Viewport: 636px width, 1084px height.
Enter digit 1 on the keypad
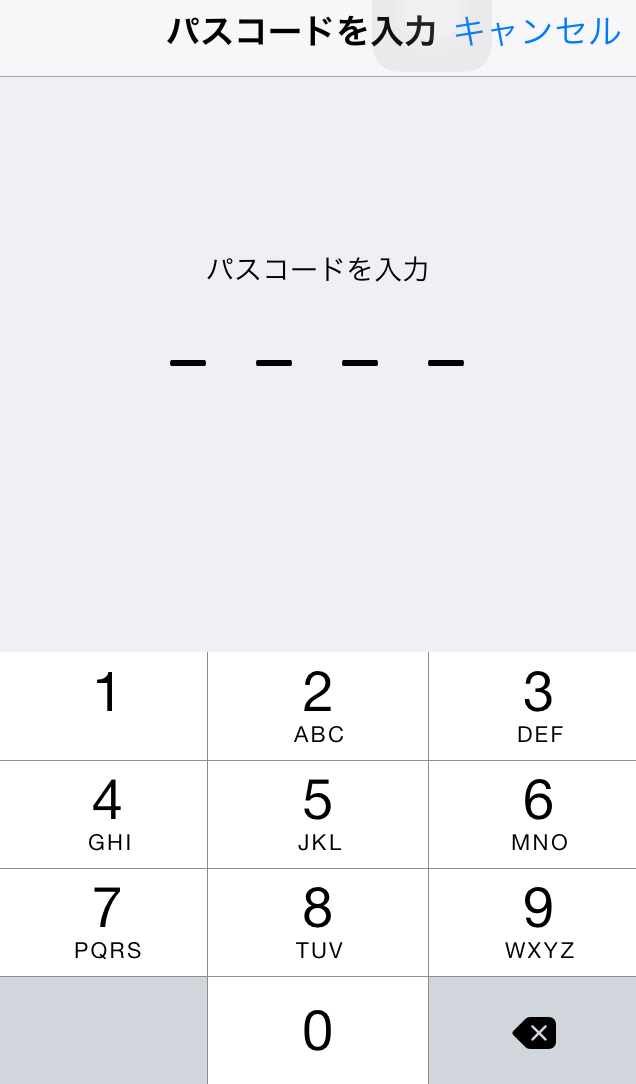pyautogui.click(x=103, y=706)
